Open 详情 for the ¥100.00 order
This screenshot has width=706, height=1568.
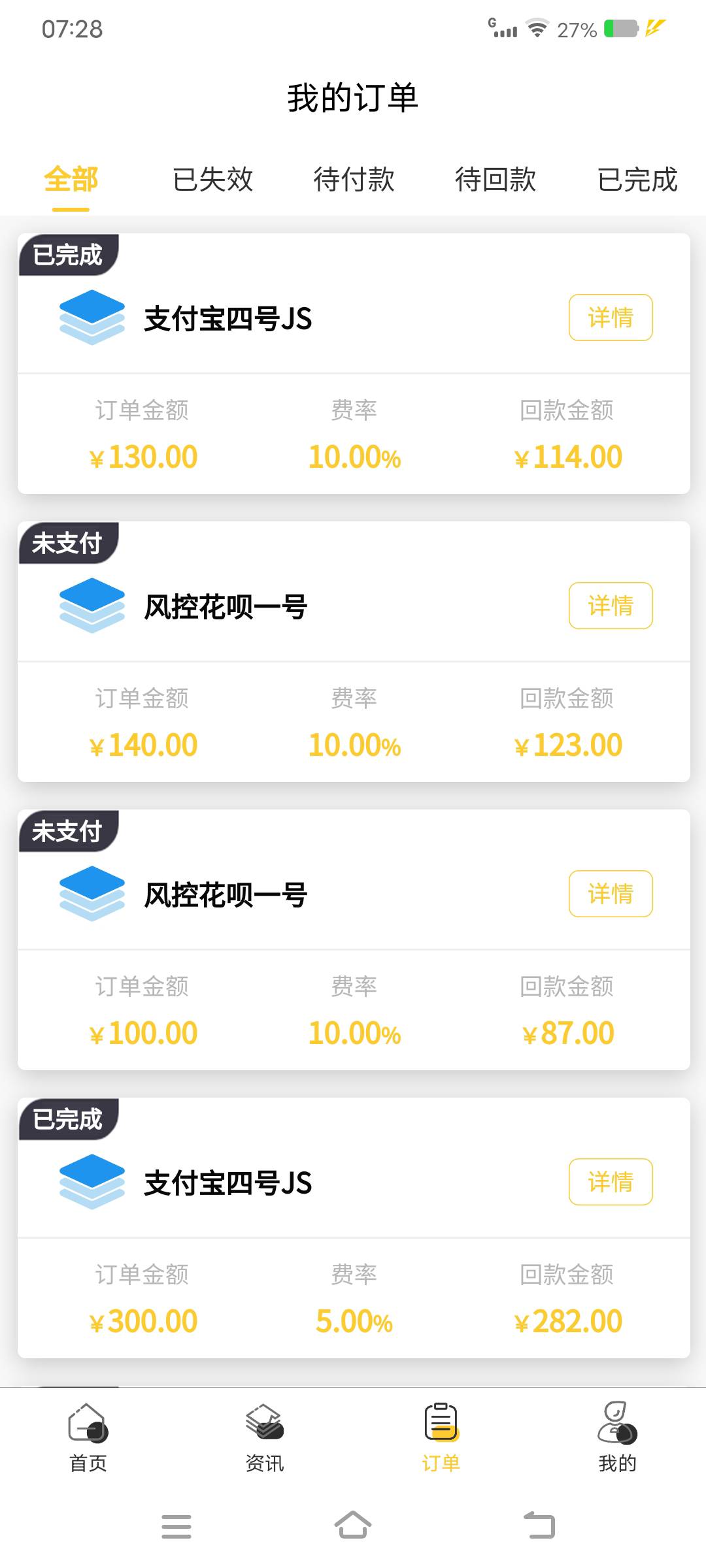click(611, 894)
